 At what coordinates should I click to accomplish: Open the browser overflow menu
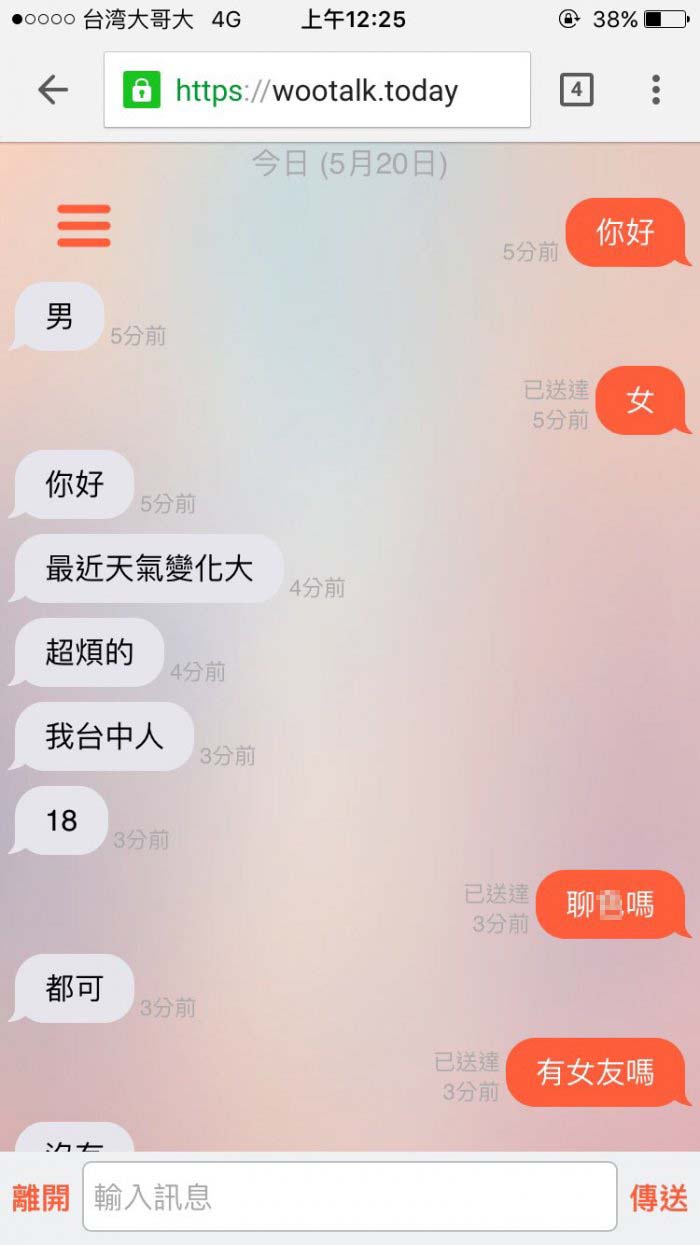click(x=656, y=90)
